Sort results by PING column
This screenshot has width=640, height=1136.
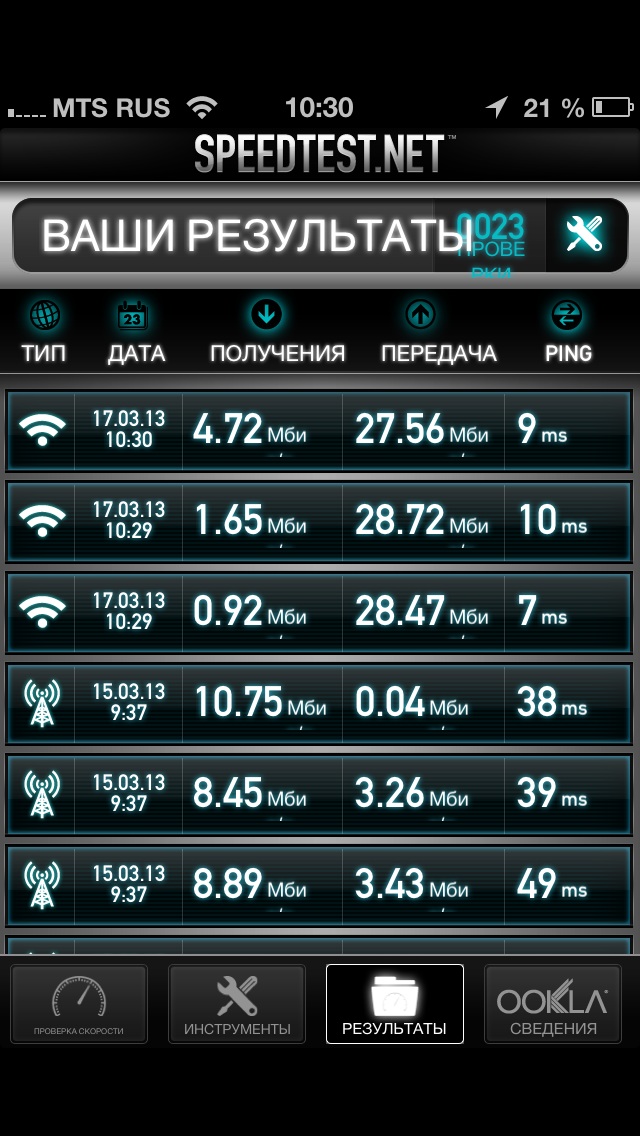(x=568, y=333)
